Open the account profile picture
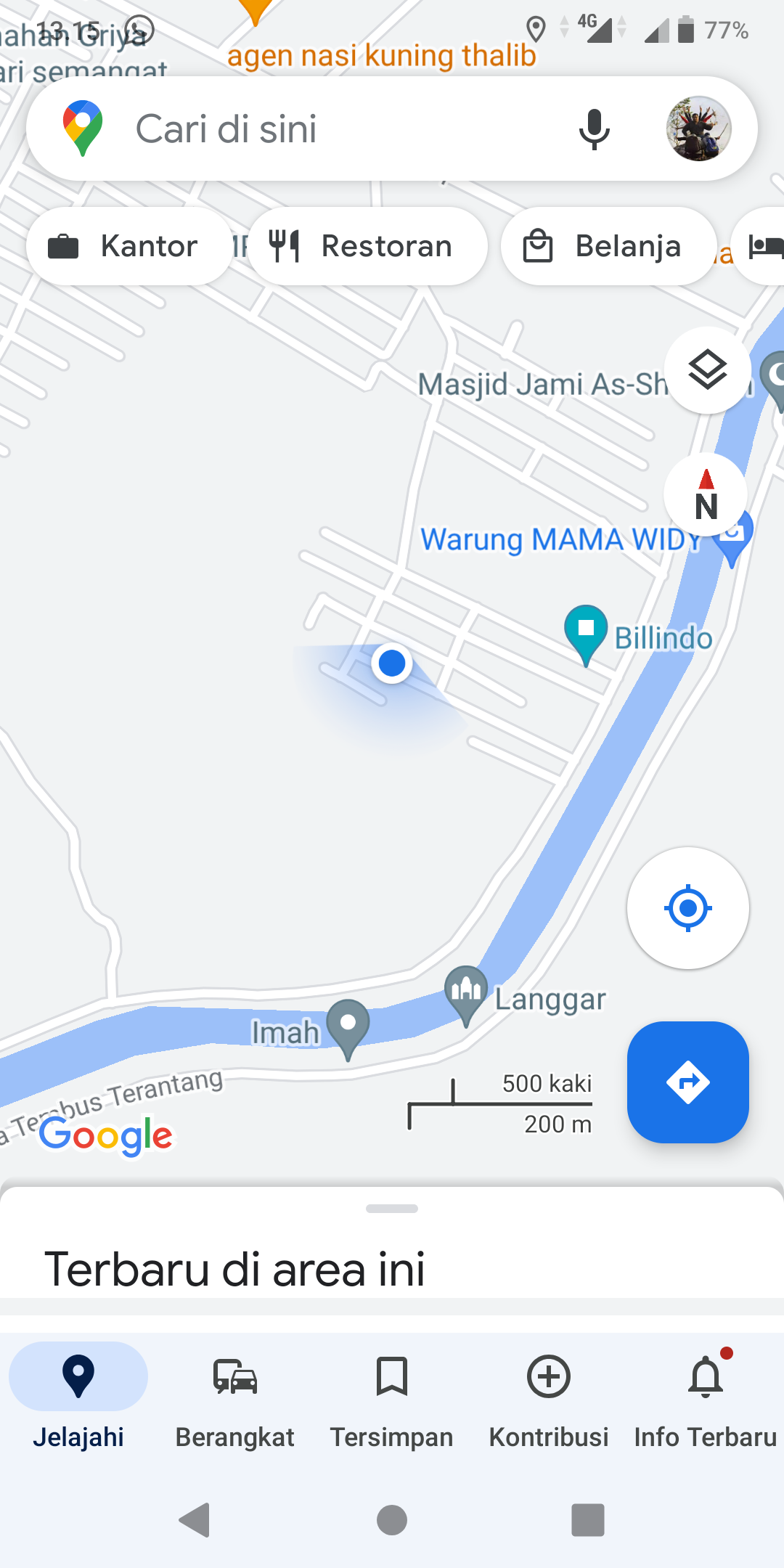This screenshot has height=1568, width=784. point(698,129)
